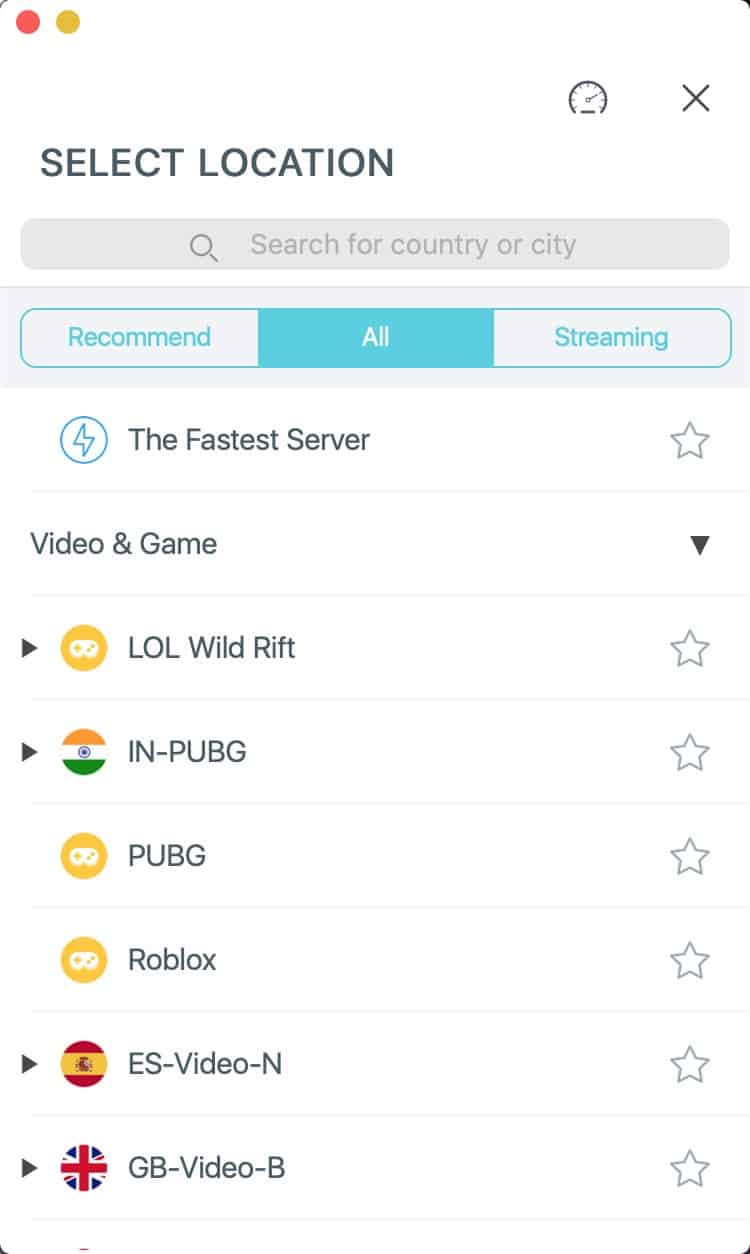Mark GB-Video-B as favorite

[690, 1168]
